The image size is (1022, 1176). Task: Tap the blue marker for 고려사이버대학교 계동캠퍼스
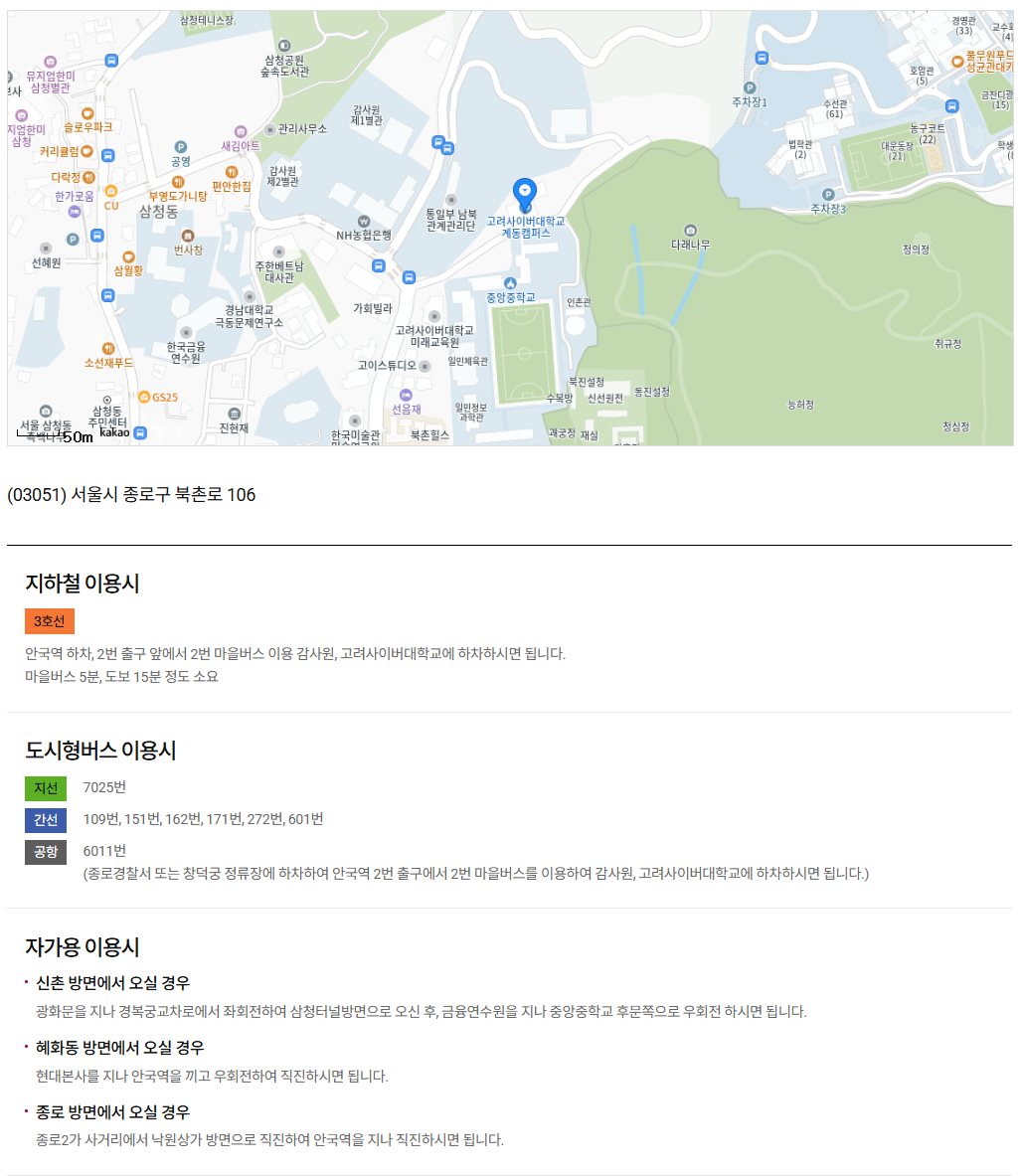(524, 192)
